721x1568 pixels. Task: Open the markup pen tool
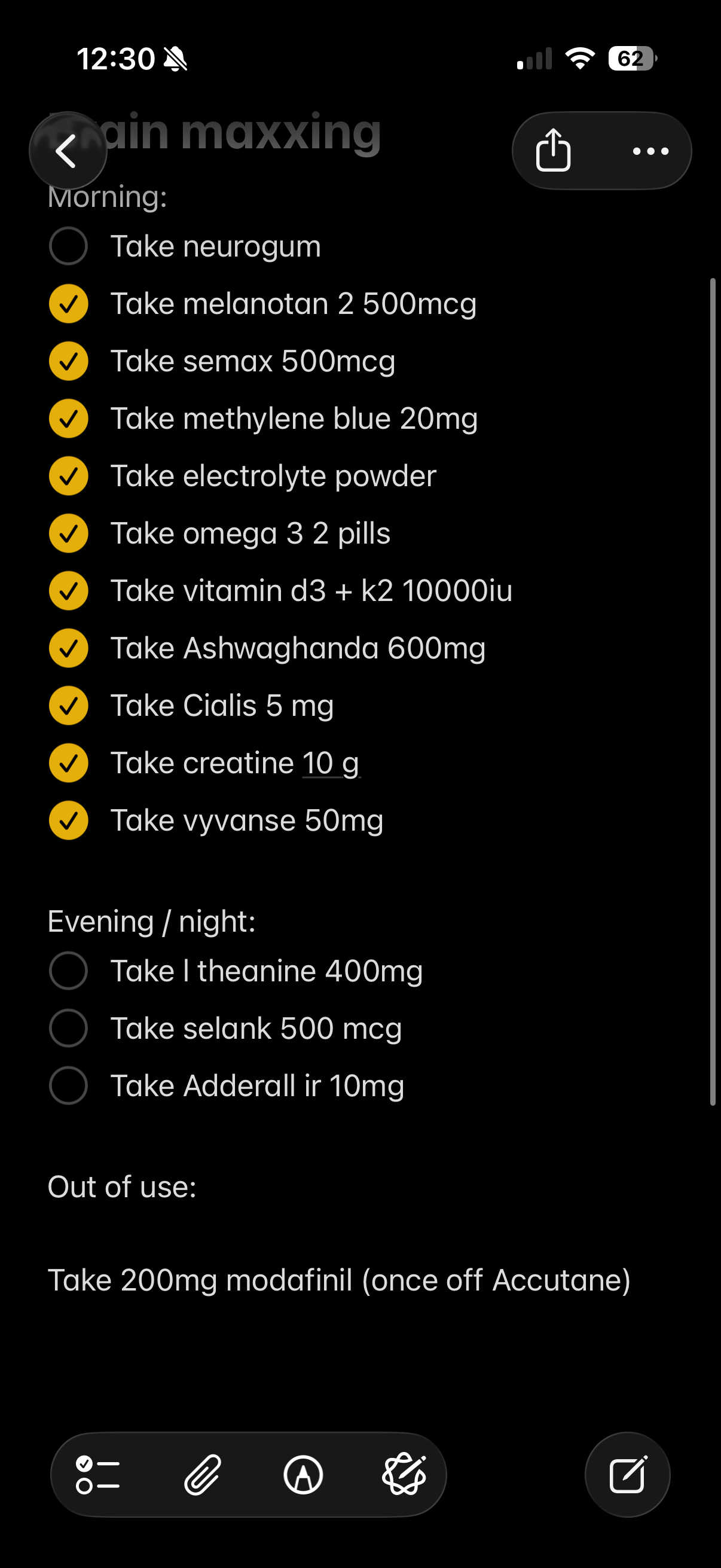pos(303,1475)
